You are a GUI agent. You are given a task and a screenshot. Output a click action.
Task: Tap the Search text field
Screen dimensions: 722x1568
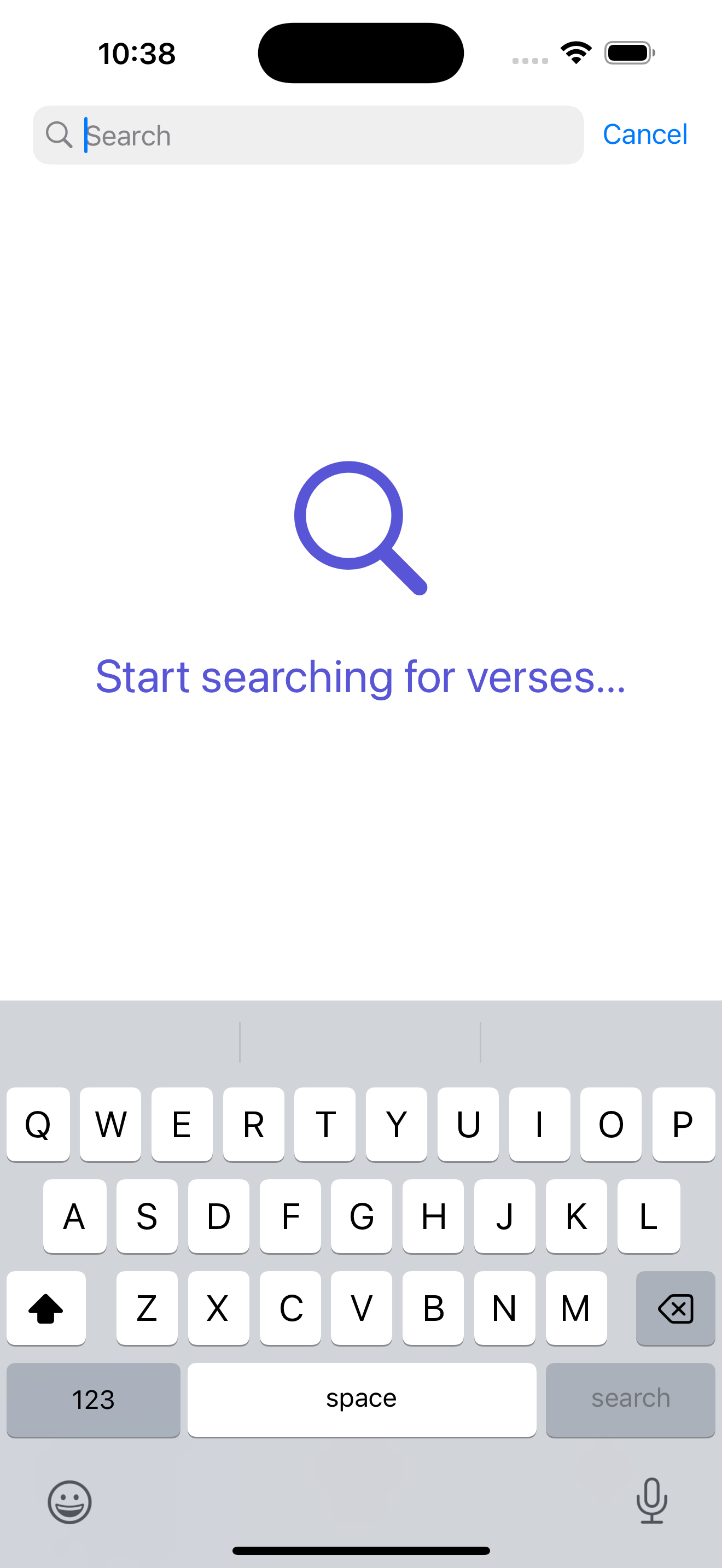point(329,135)
